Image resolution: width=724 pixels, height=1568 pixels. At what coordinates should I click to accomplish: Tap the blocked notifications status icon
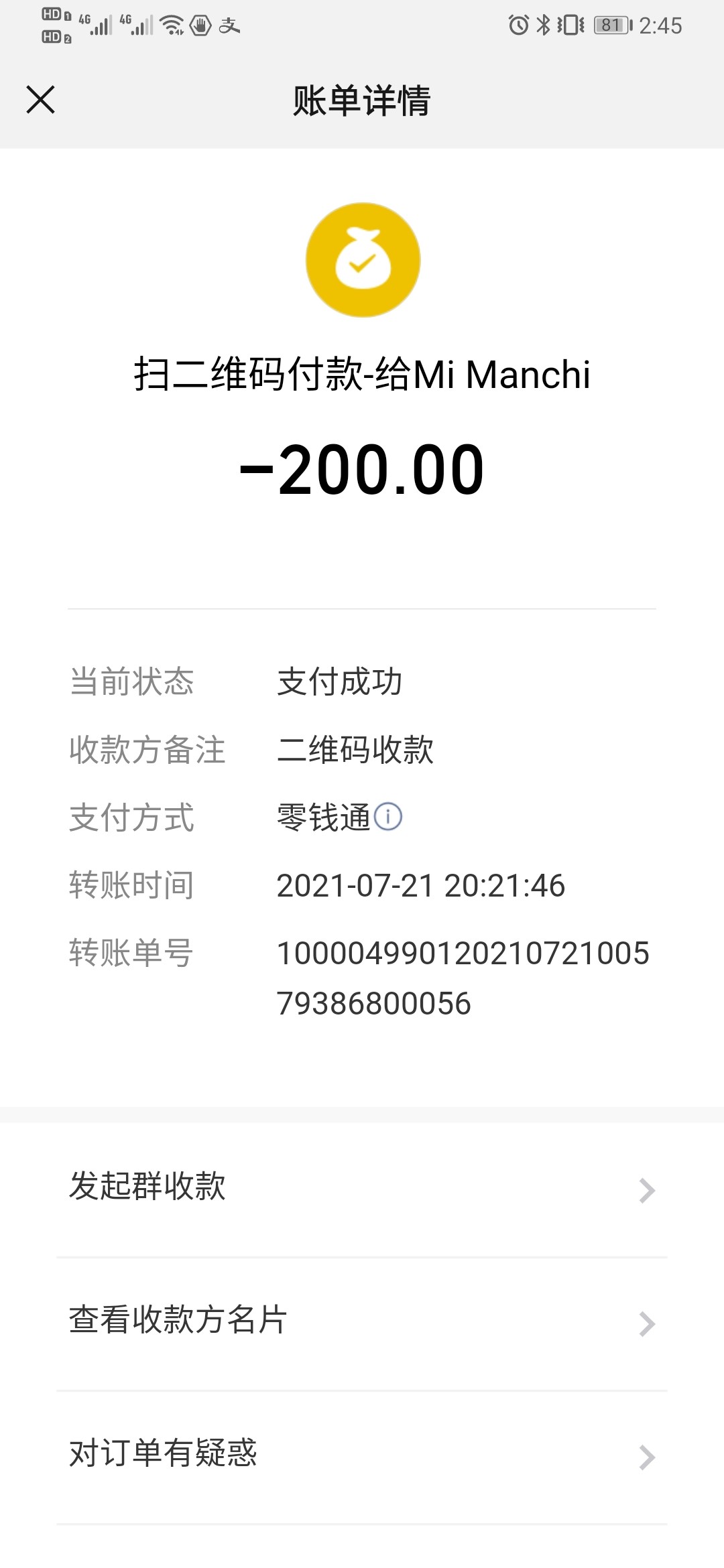pos(200,25)
